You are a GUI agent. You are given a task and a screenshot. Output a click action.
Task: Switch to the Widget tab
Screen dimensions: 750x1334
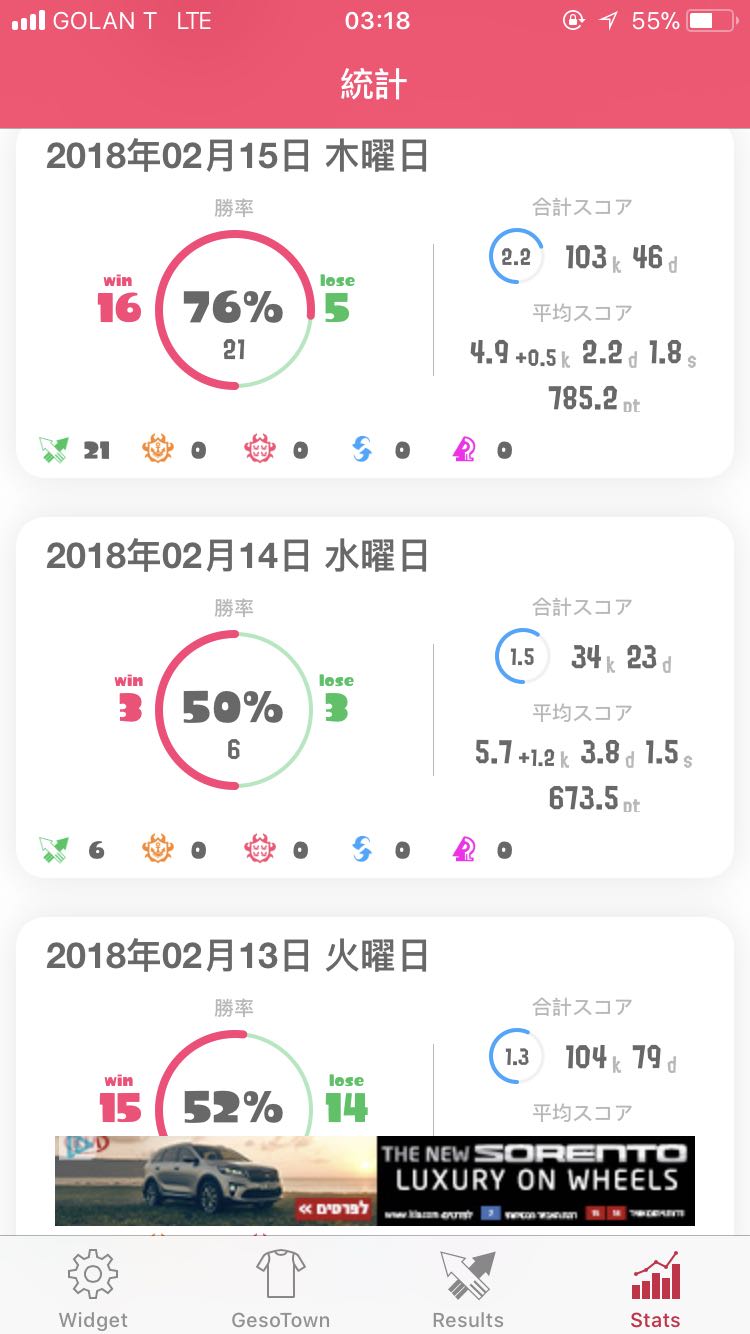coord(93,1288)
